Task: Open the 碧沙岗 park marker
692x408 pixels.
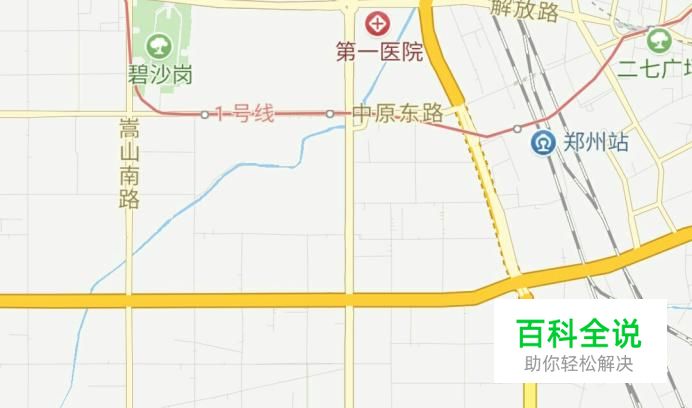Action: 158,45
